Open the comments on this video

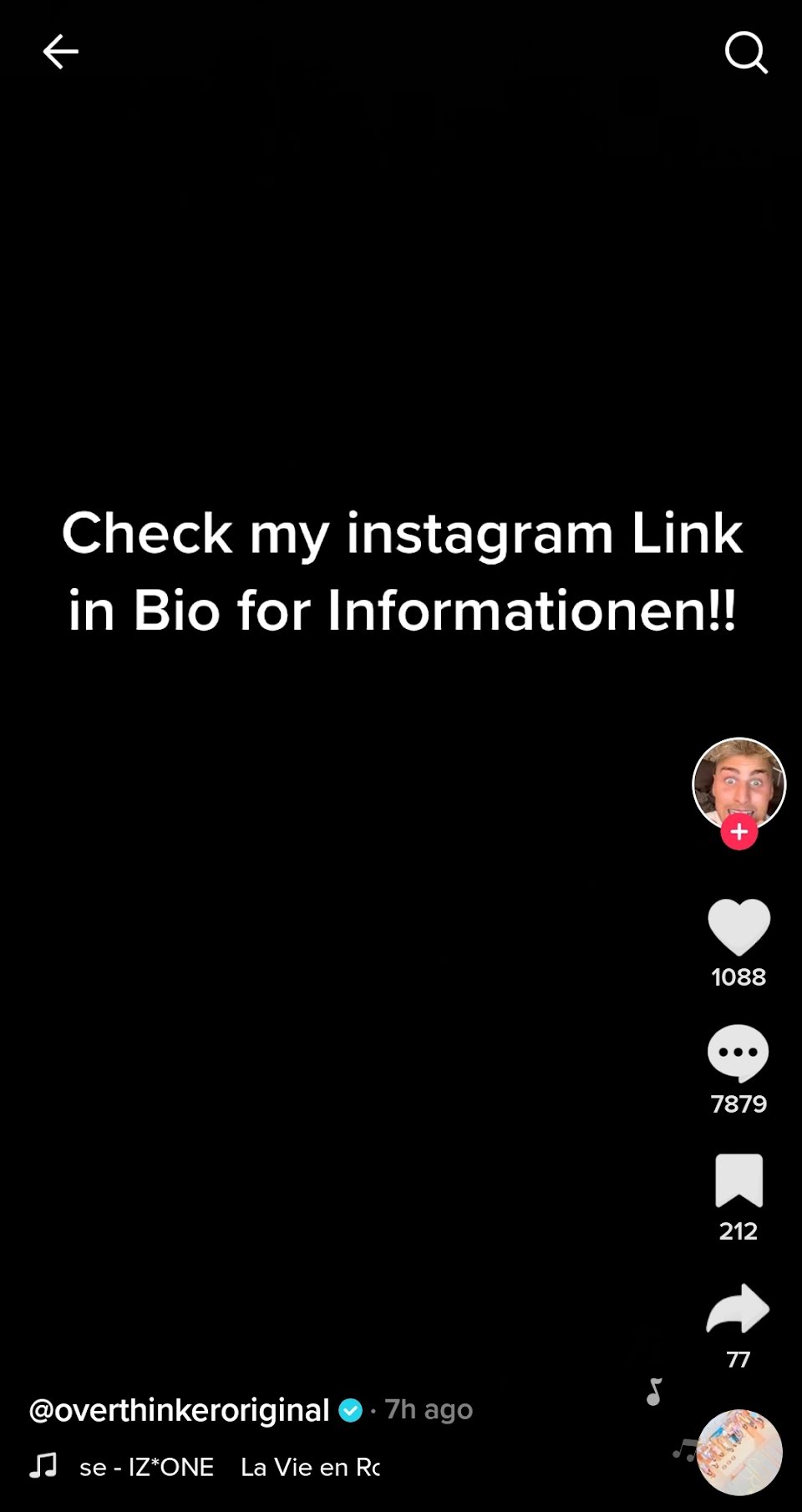pos(739,1053)
